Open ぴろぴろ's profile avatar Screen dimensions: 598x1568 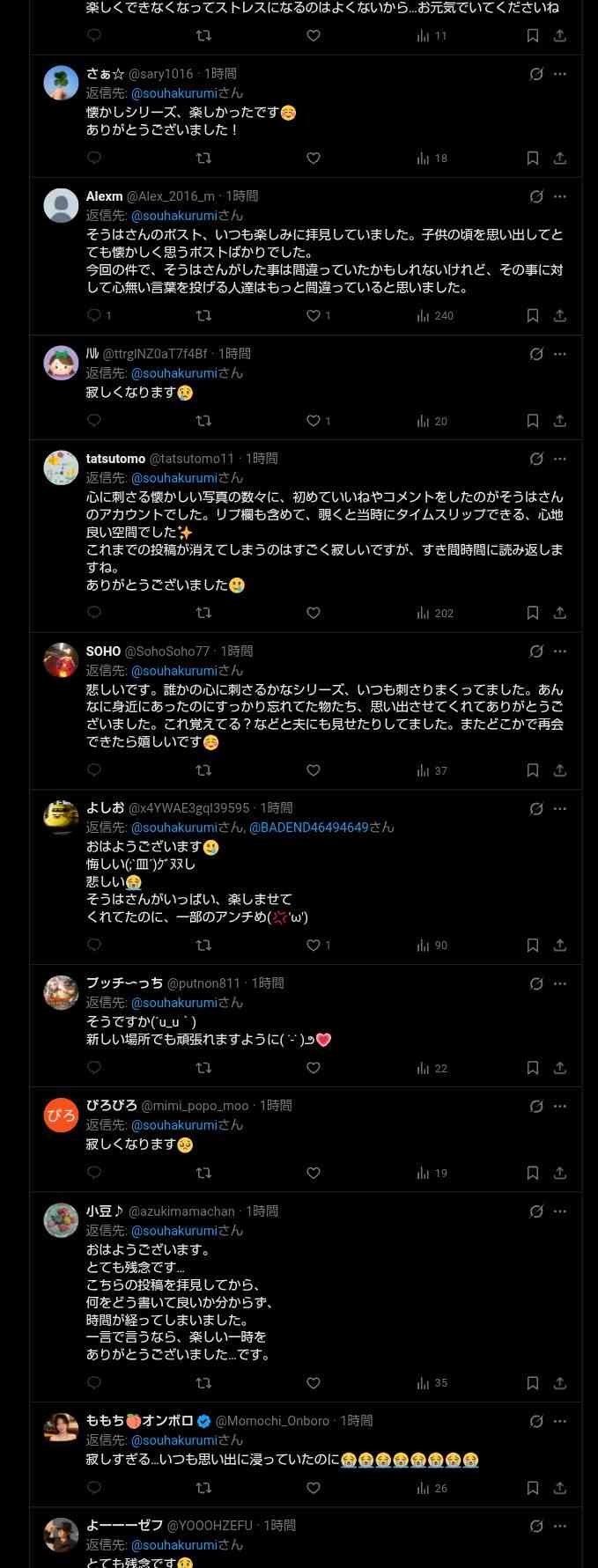pyautogui.click(x=61, y=1115)
